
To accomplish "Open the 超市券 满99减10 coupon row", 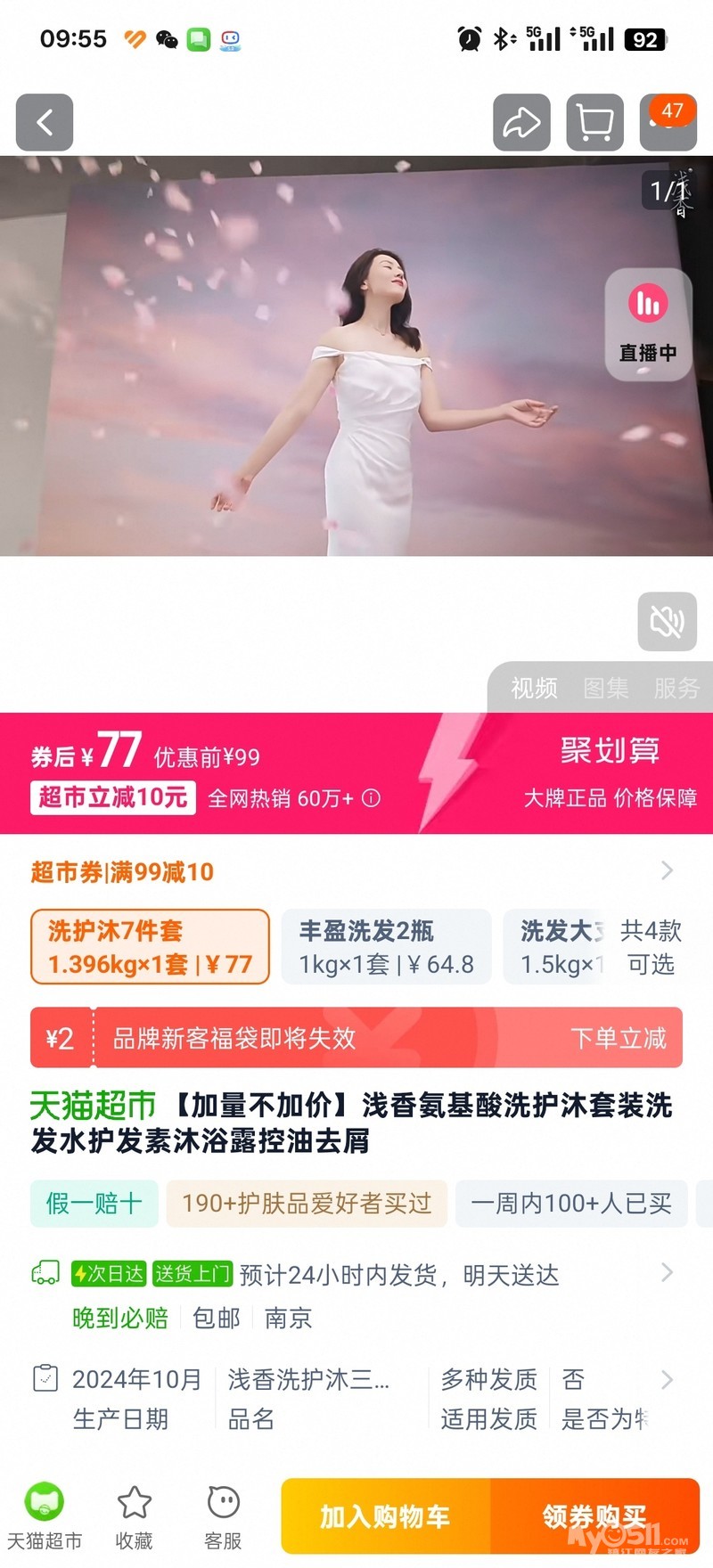I will [x=356, y=871].
